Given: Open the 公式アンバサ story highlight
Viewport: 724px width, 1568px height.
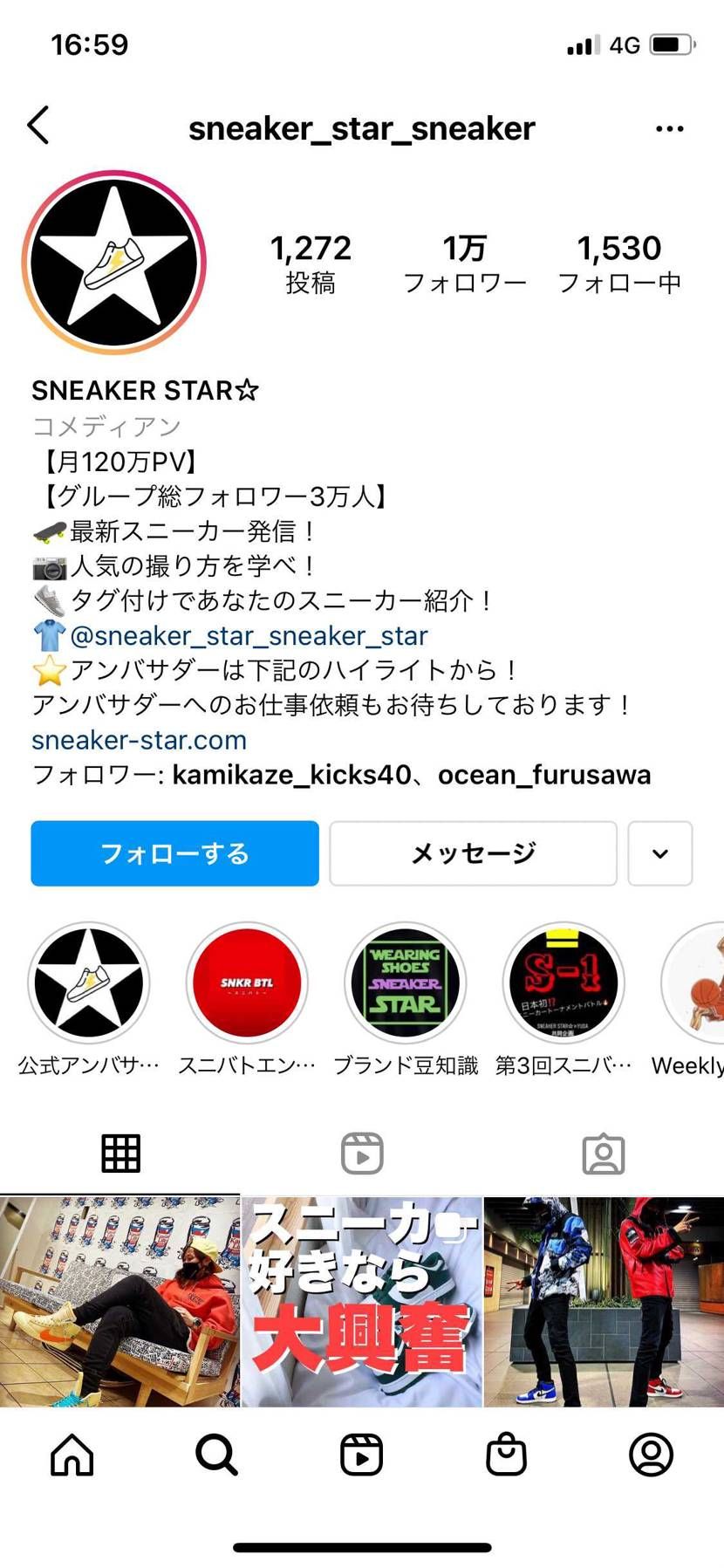Looking at the screenshot, I should 88,983.
